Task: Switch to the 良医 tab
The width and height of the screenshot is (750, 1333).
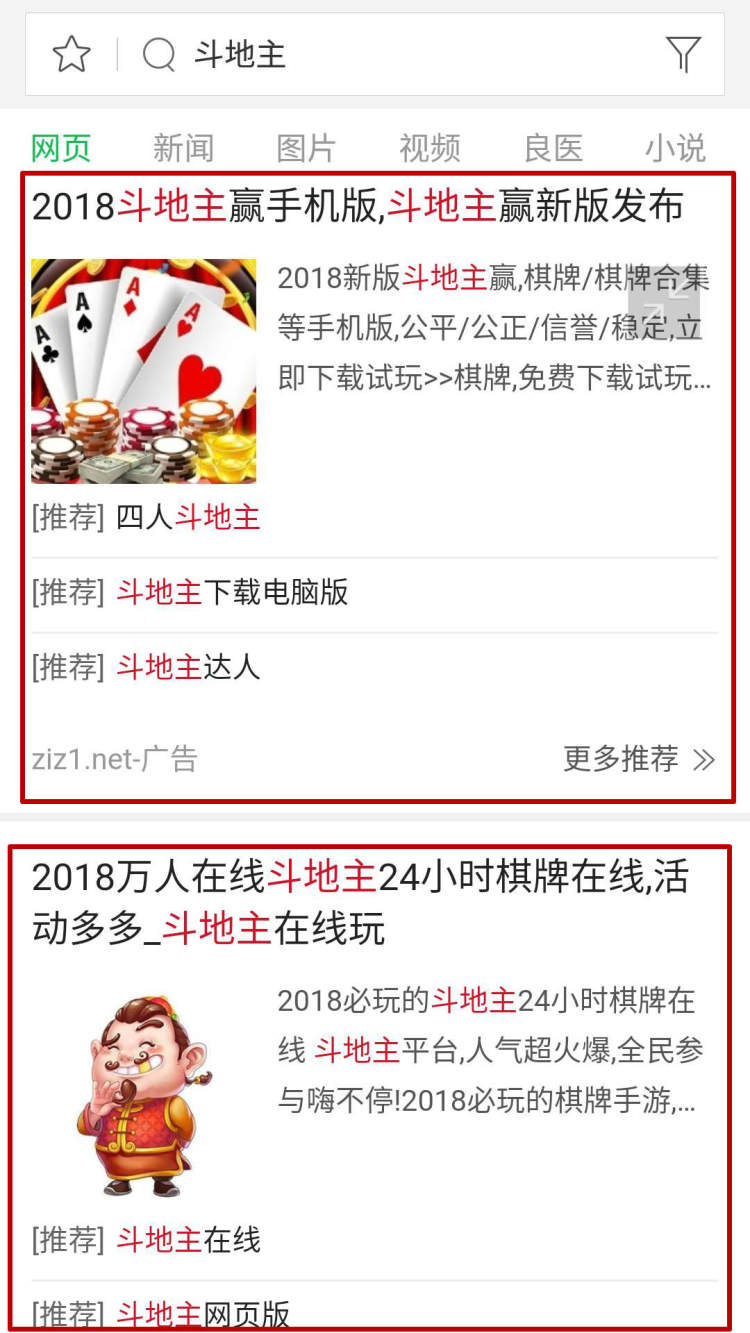Action: point(553,148)
